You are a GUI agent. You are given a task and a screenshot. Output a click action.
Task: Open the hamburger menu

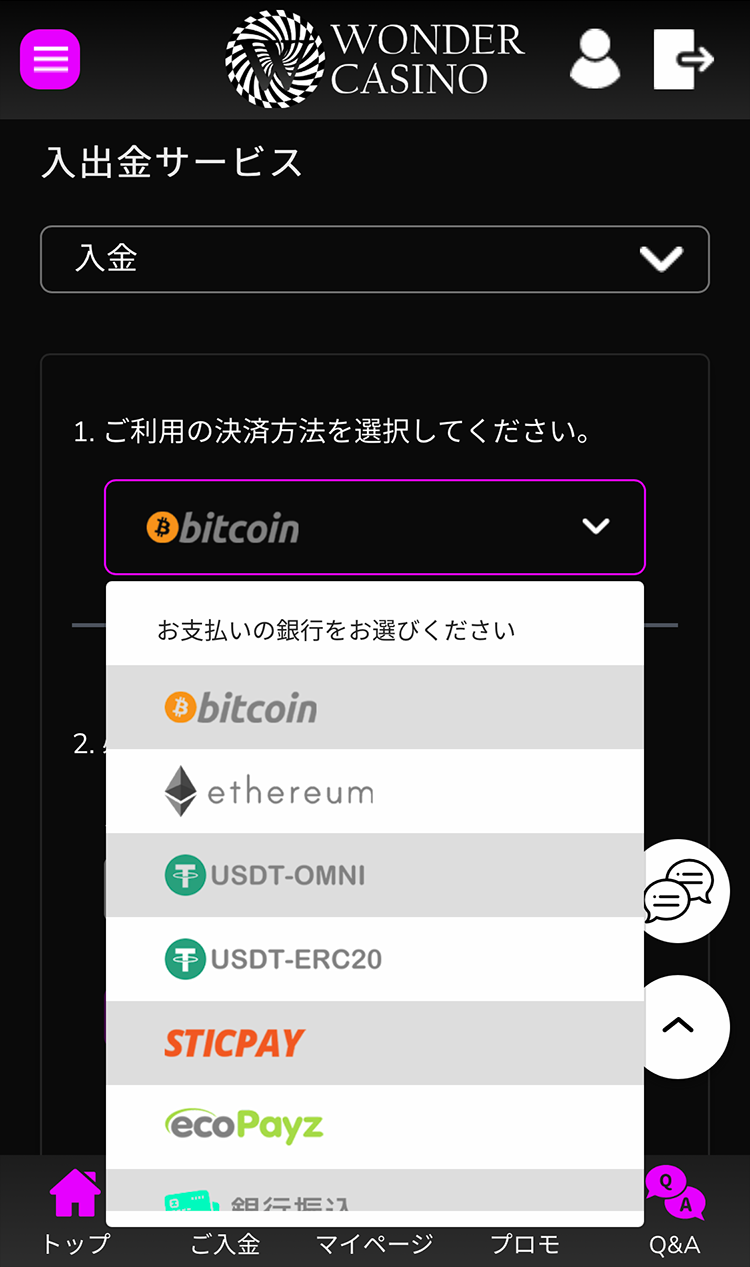pos(50,60)
